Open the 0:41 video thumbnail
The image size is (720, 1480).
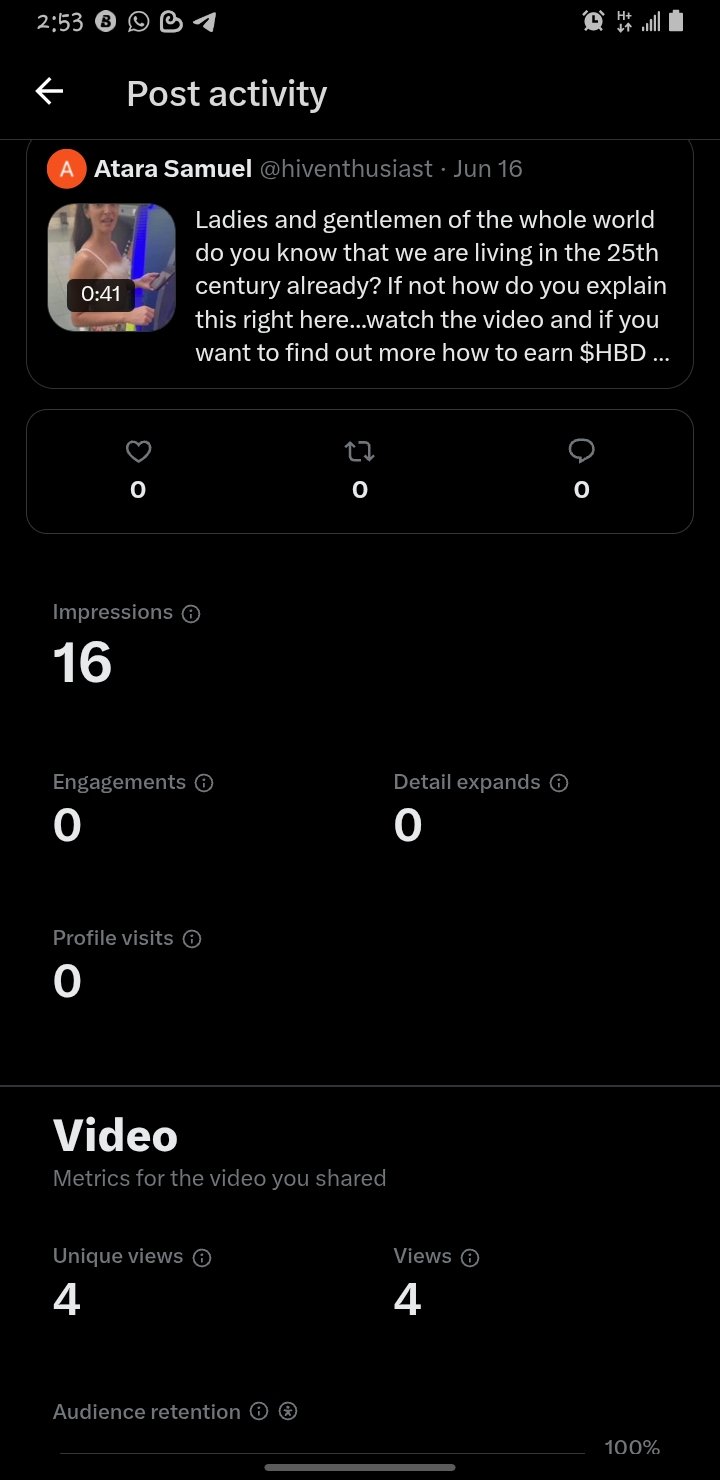pyautogui.click(x=112, y=267)
